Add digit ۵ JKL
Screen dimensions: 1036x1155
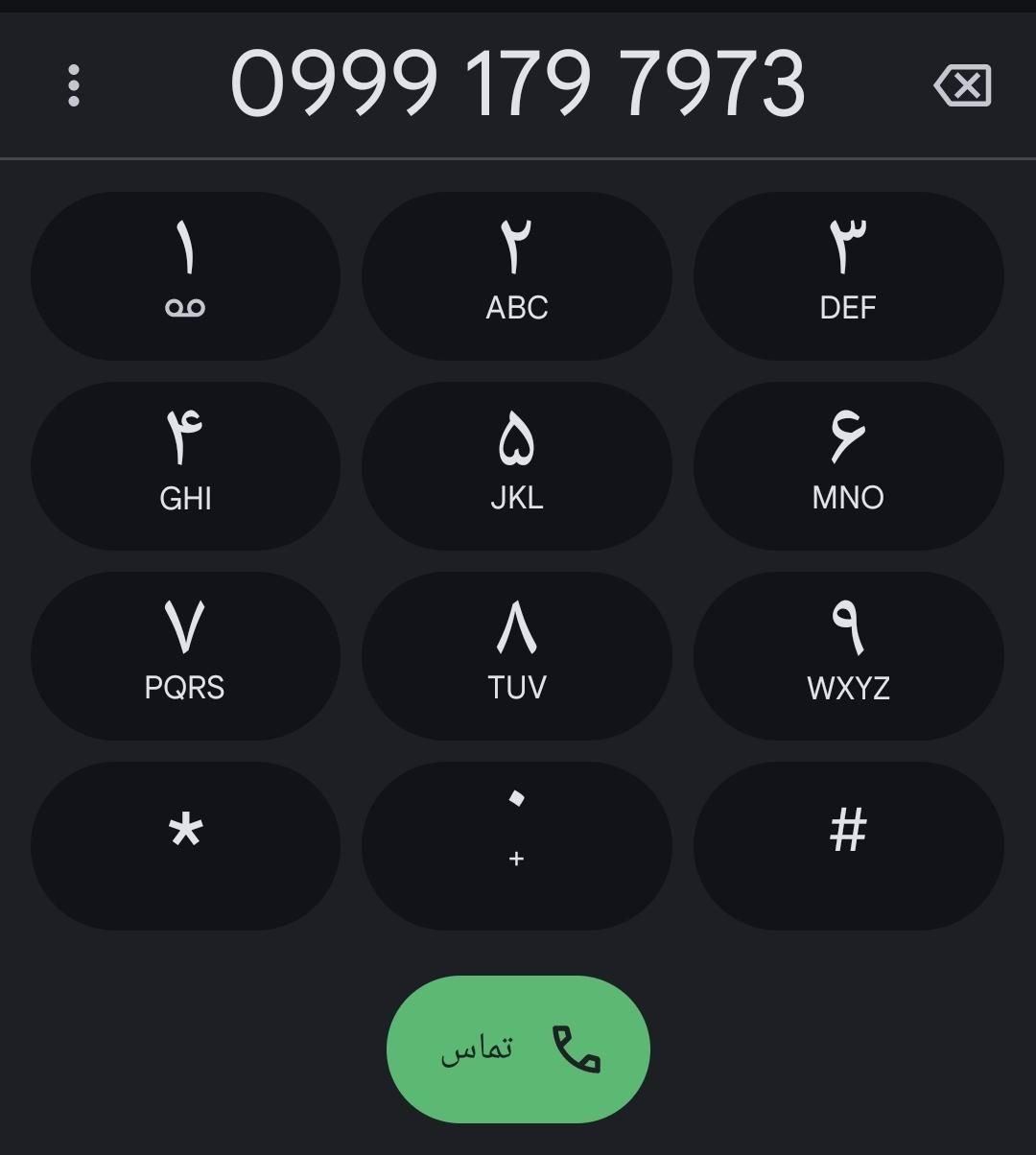(x=516, y=465)
